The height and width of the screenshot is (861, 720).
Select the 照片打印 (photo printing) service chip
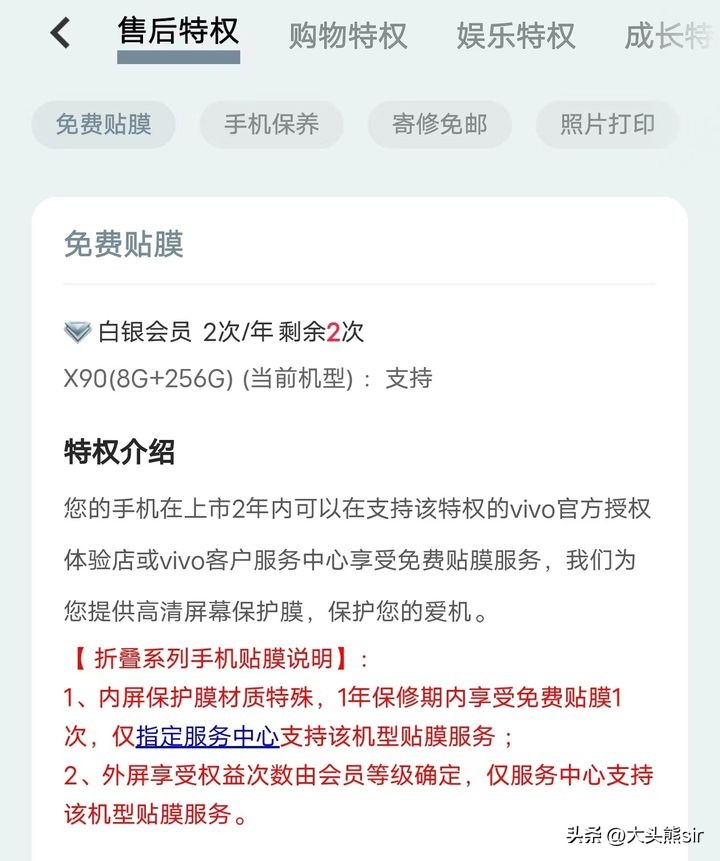pos(607,125)
